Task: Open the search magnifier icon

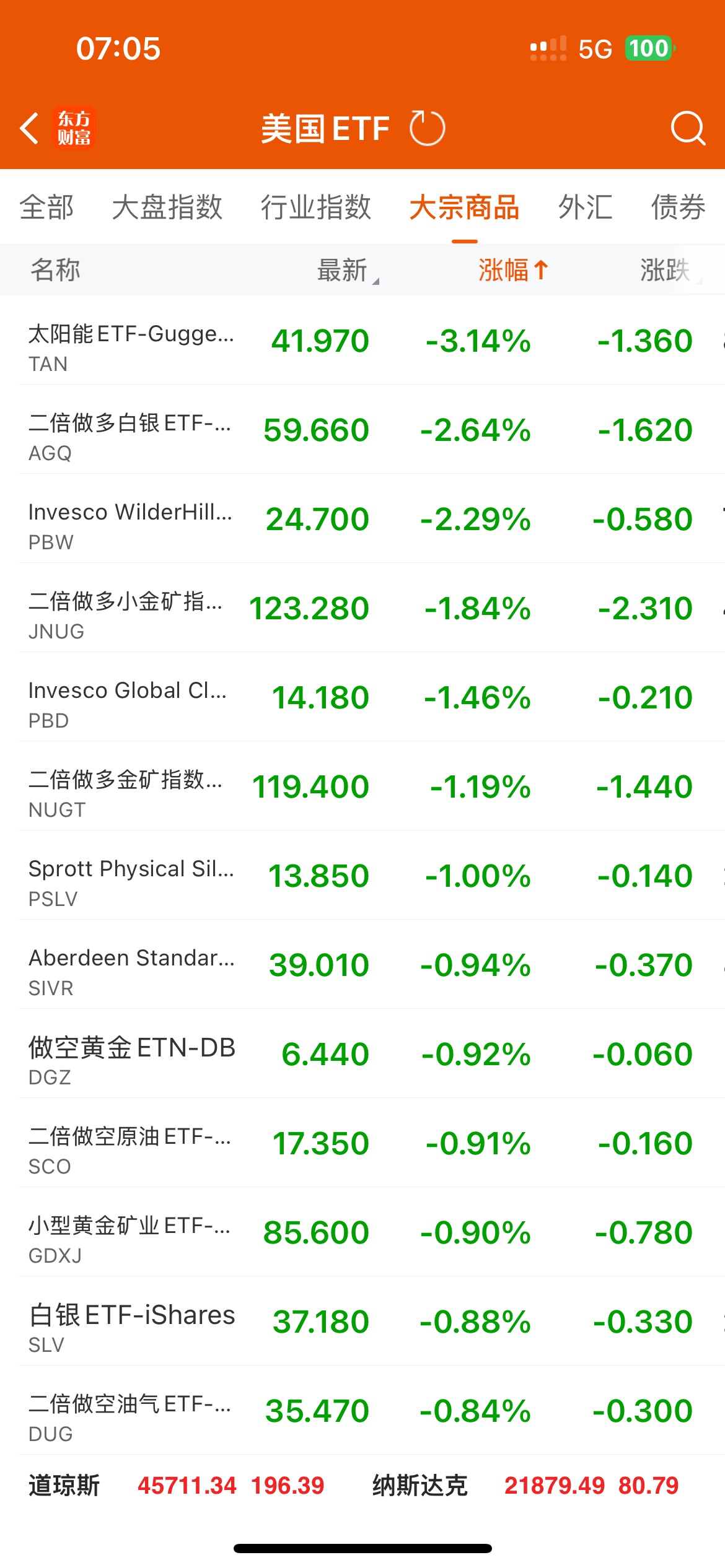Action: [688, 128]
